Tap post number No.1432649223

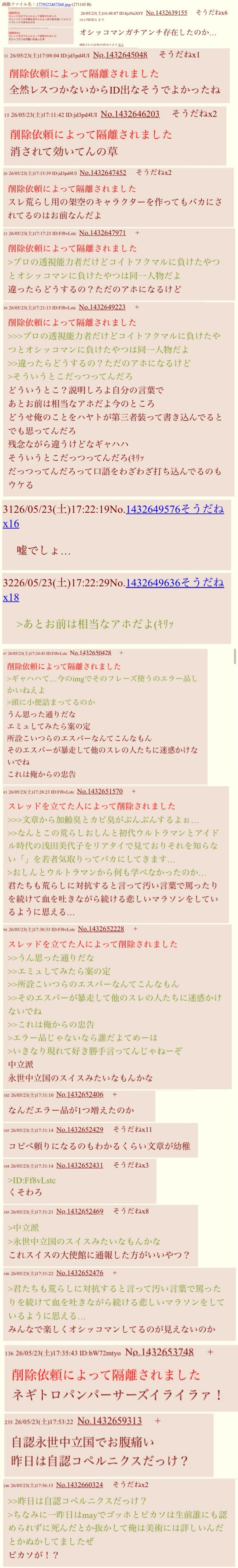[x=102, y=308]
